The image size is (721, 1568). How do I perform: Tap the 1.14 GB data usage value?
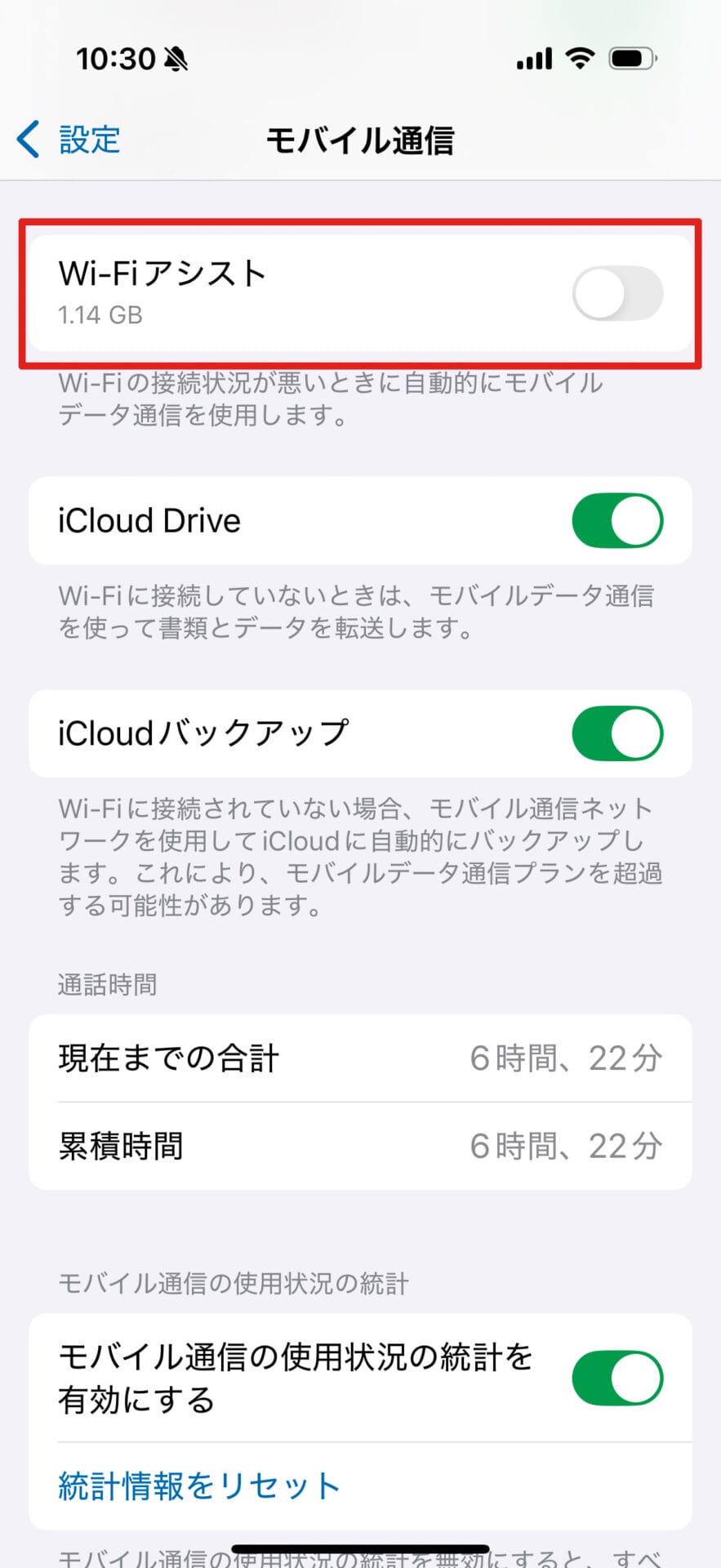point(100,315)
